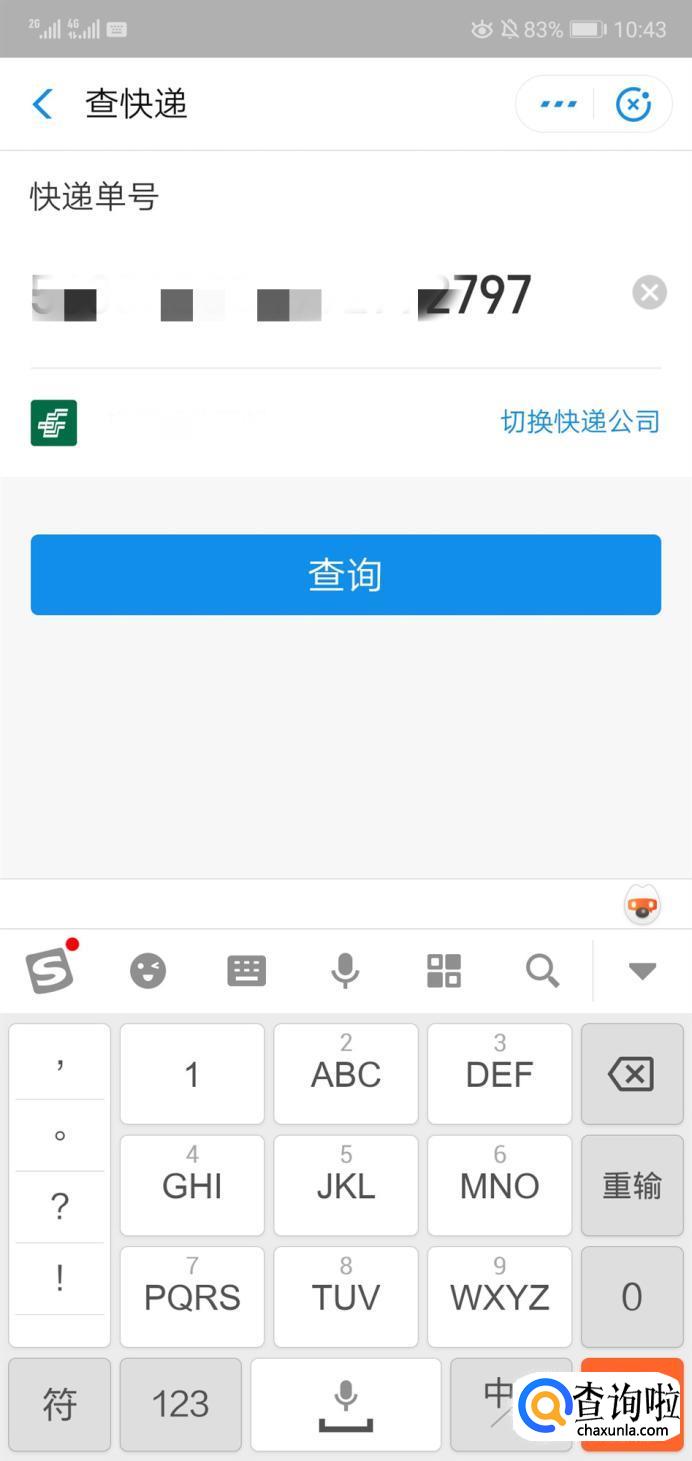Clear the tracking number field
This screenshot has height=1461, width=692.
tap(649, 293)
